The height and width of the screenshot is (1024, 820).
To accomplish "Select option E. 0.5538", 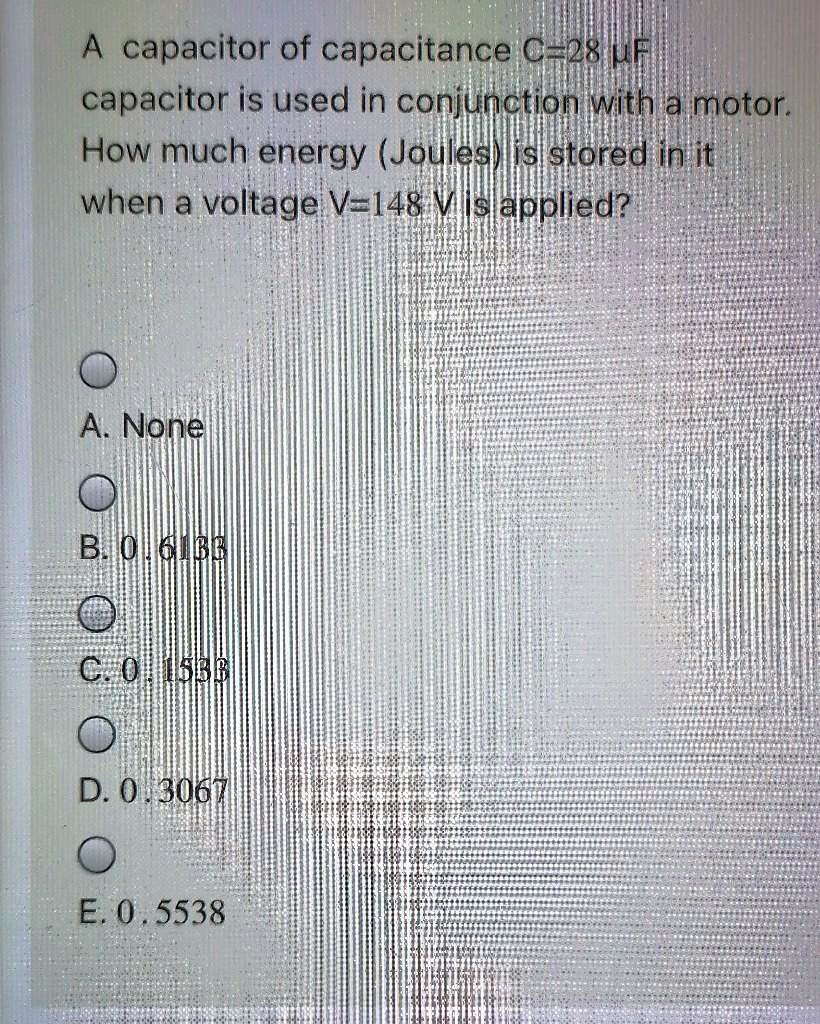I will pyautogui.click(x=98, y=856).
